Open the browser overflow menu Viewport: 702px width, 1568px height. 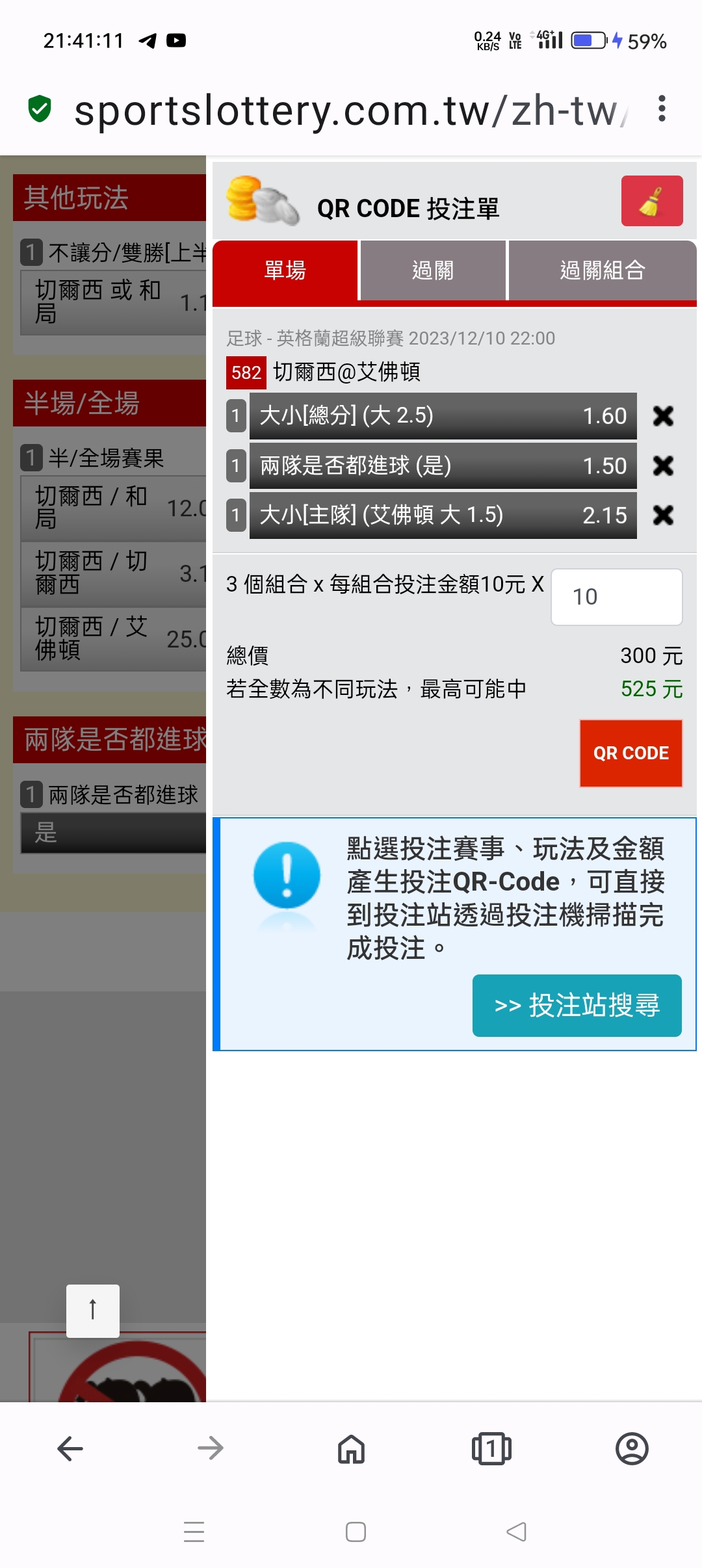pos(662,109)
